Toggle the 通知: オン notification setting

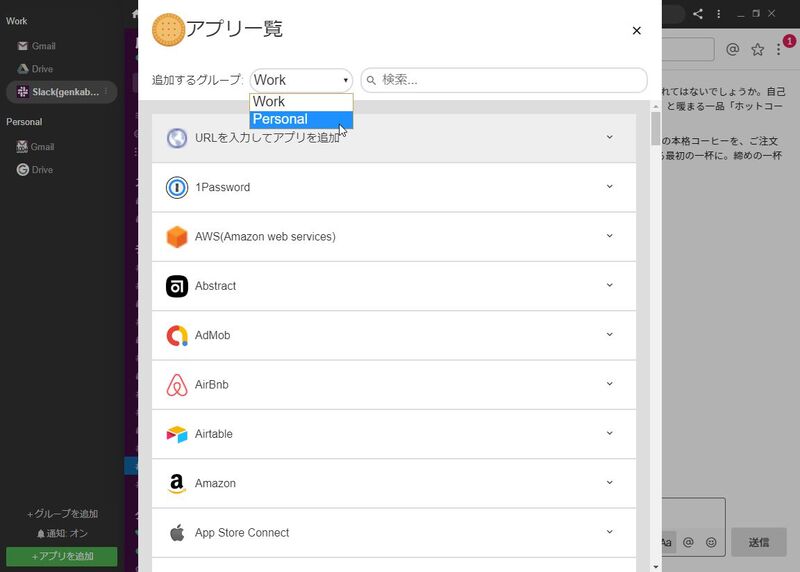tap(62, 534)
